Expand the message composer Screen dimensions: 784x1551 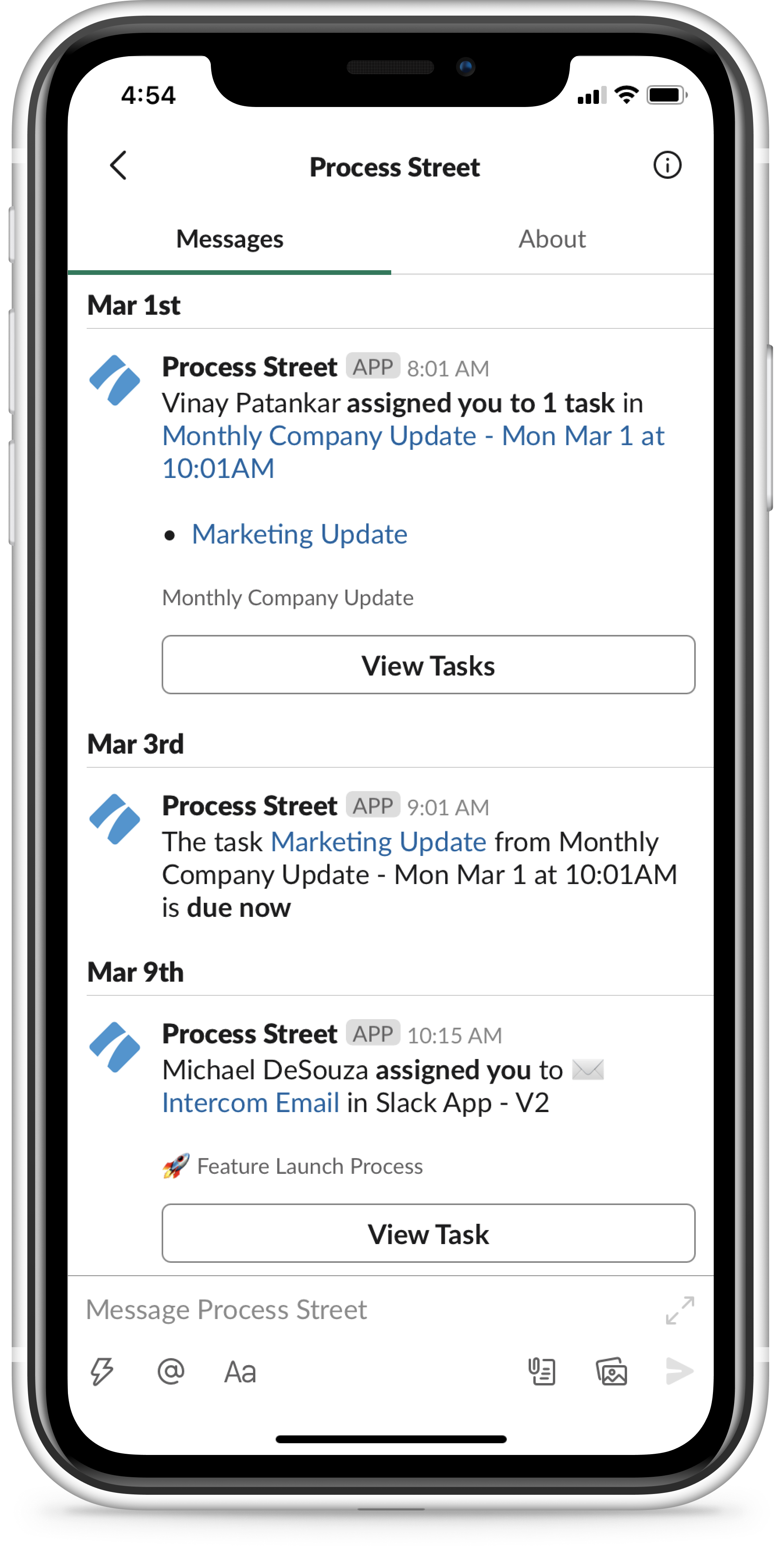(x=679, y=1310)
